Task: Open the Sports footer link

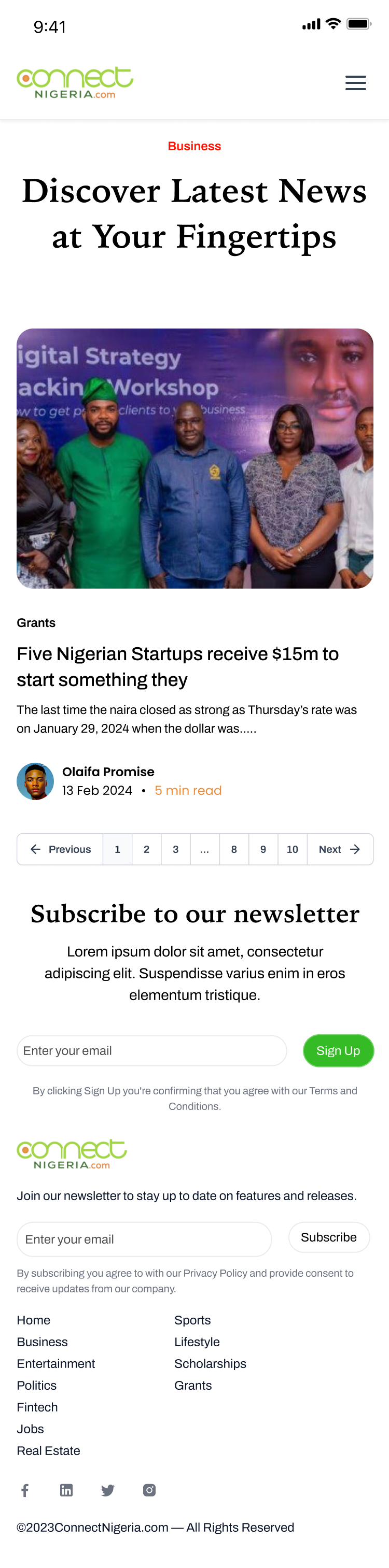Action: click(192, 1320)
